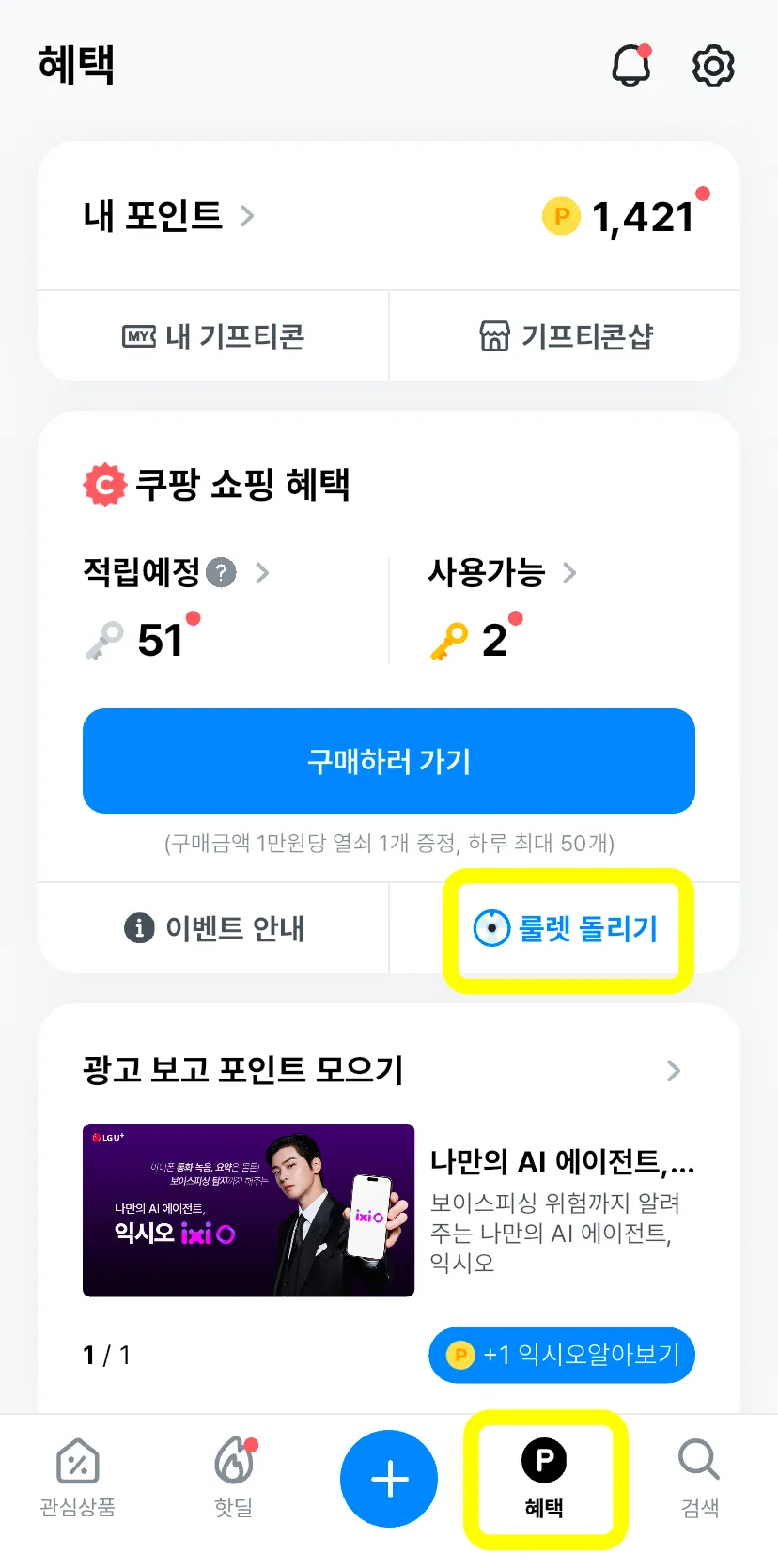Open the 사용가능 detail chevron
Viewport: 778px width, 1568px height.
coord(569,572)
